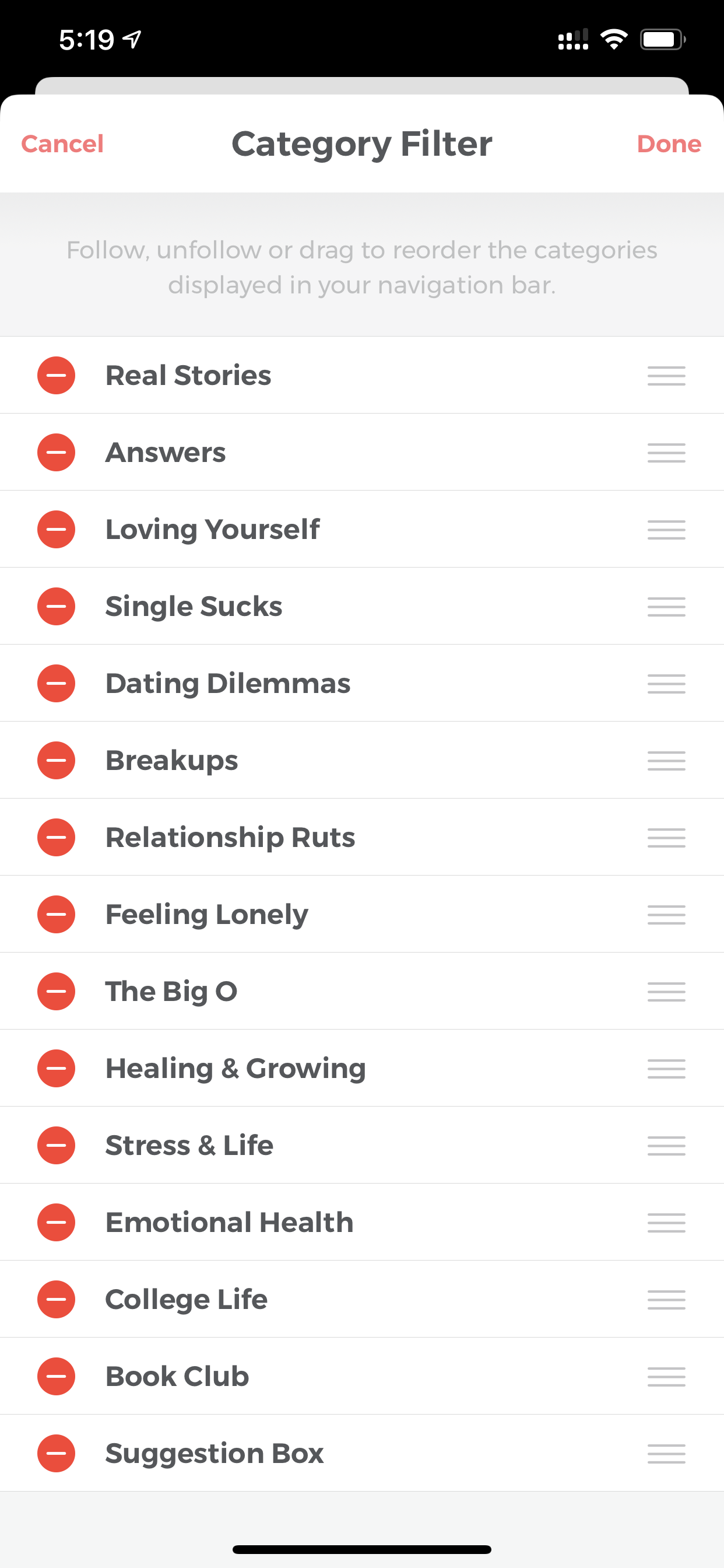Image resolution: width=724 pixels, height=1568 pixels.
Task: Unfollow Dating Dilemmas
Action: (56, 684)
